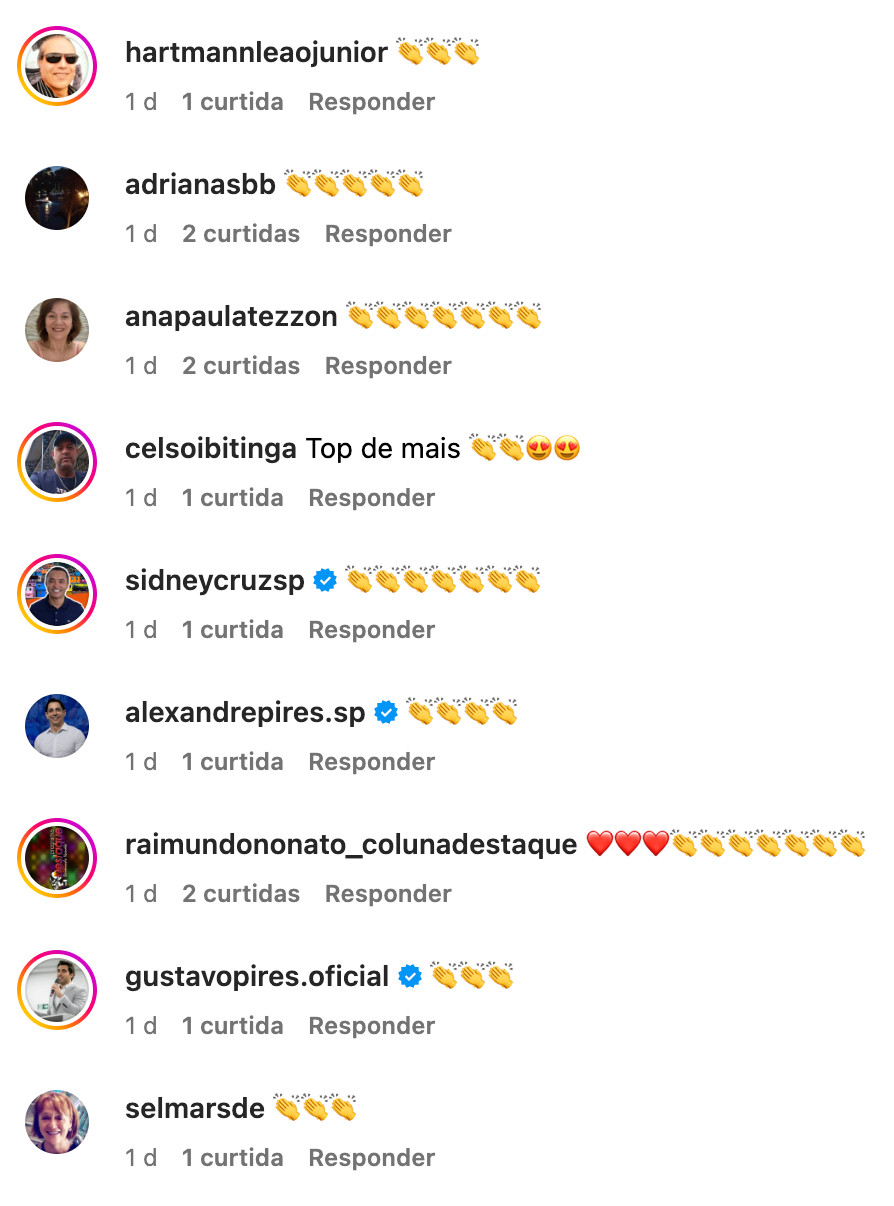Open anapaulatezzon's profile via username
The image size is (894, 1206).
coord(231,317)
